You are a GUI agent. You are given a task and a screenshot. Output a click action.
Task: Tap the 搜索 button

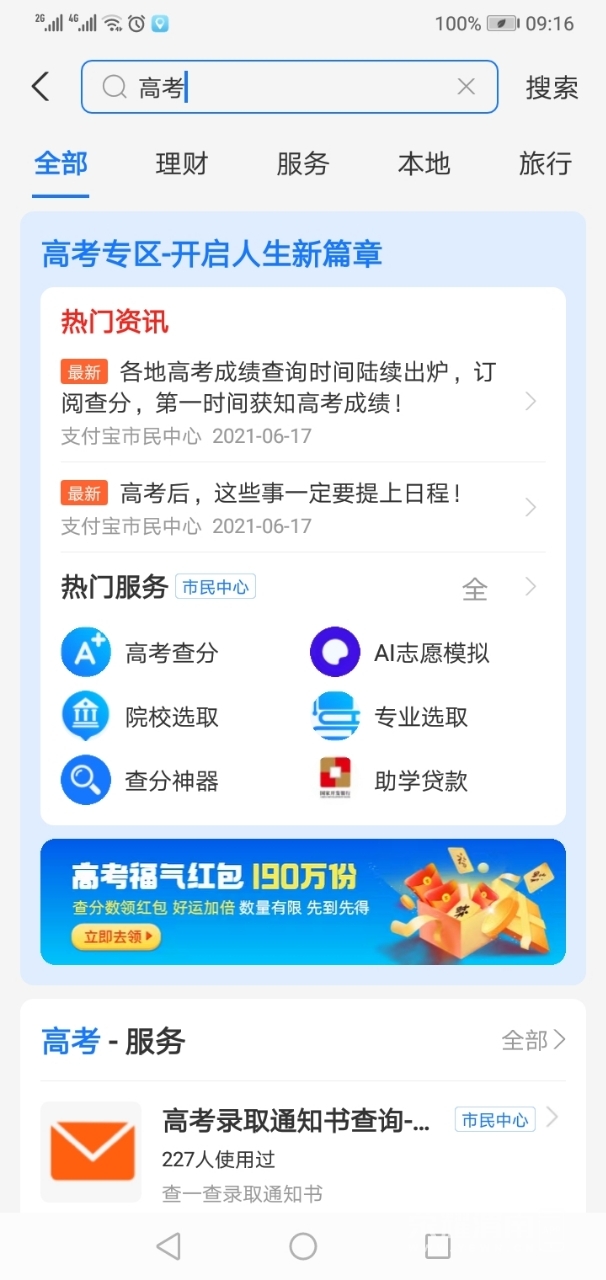552,87
